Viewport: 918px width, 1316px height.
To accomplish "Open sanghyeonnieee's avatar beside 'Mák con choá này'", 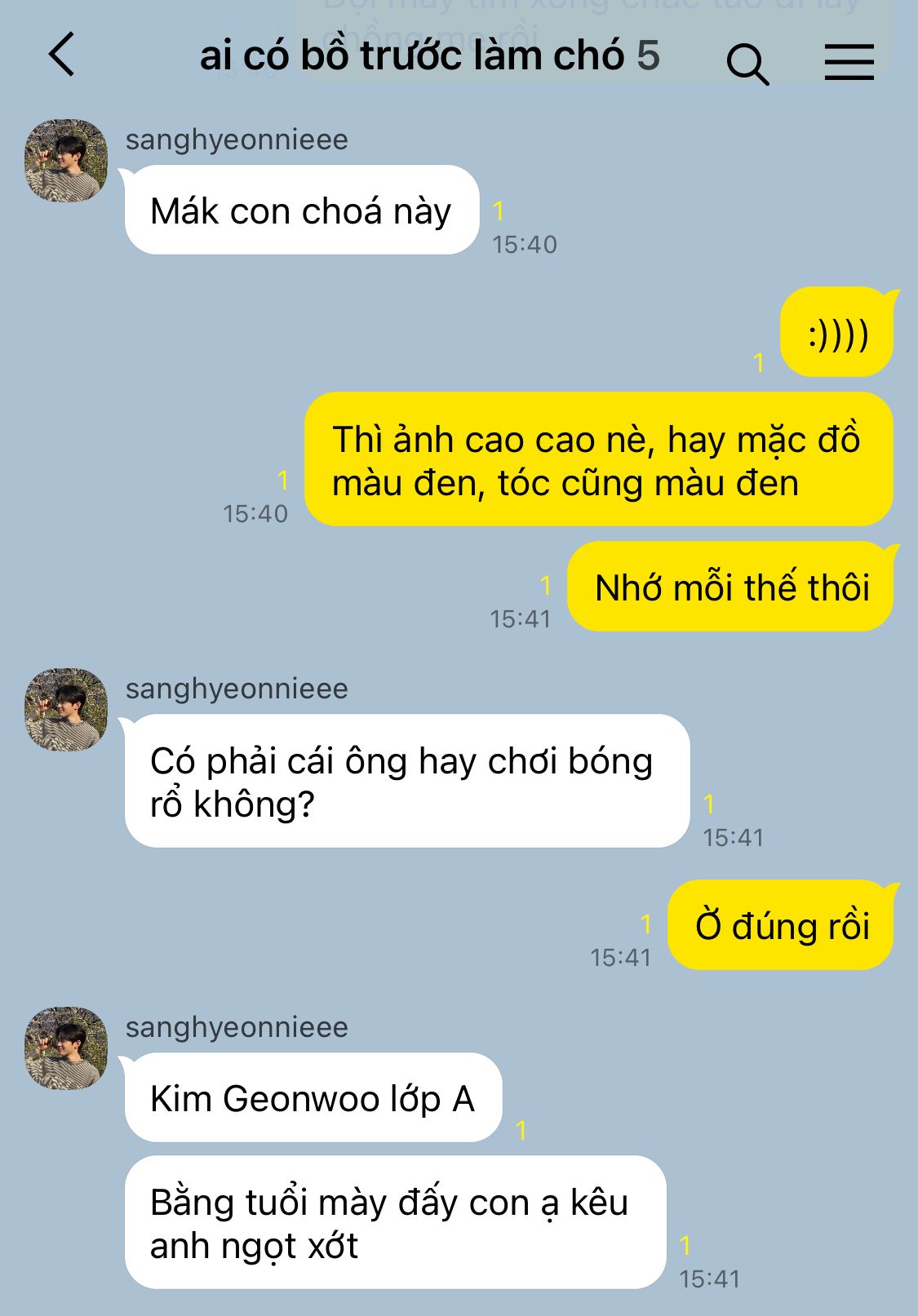I will click(66, 161).
